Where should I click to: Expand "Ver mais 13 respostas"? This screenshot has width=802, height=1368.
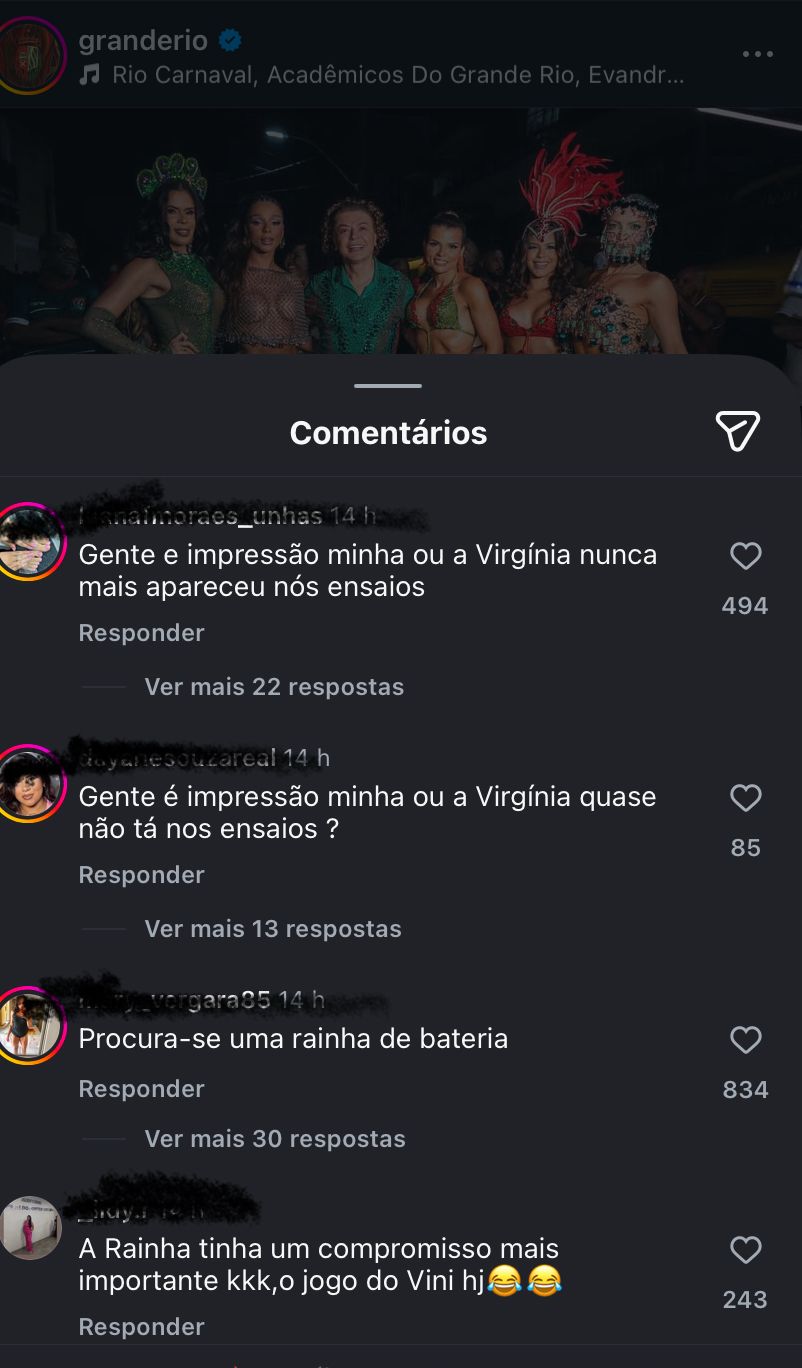[x=273, y=929]
